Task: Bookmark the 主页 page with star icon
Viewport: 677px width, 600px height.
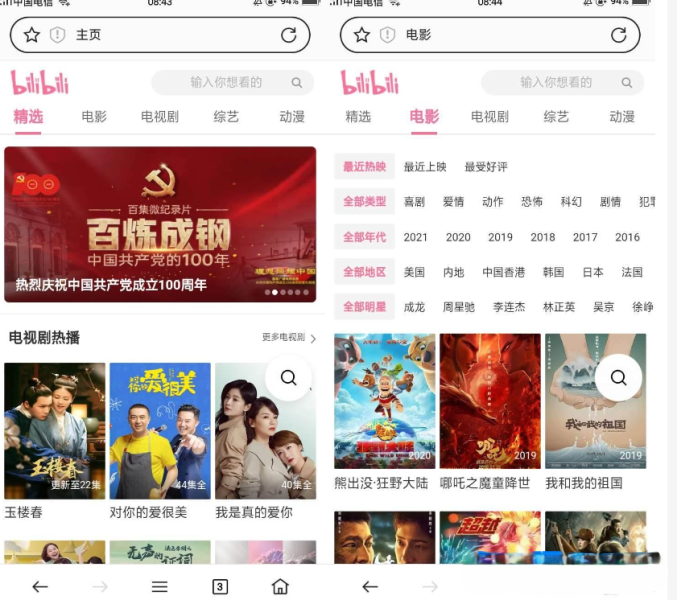Action: point(32,35)
